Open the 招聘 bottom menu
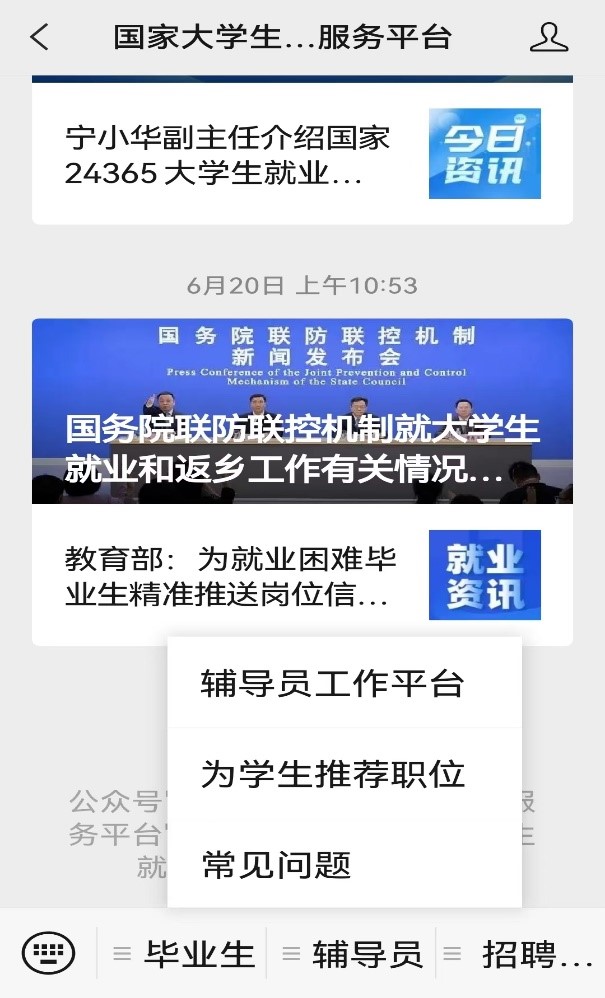This screenshot has height=998, width=605. pyautogui.click(x=524, y=954)
